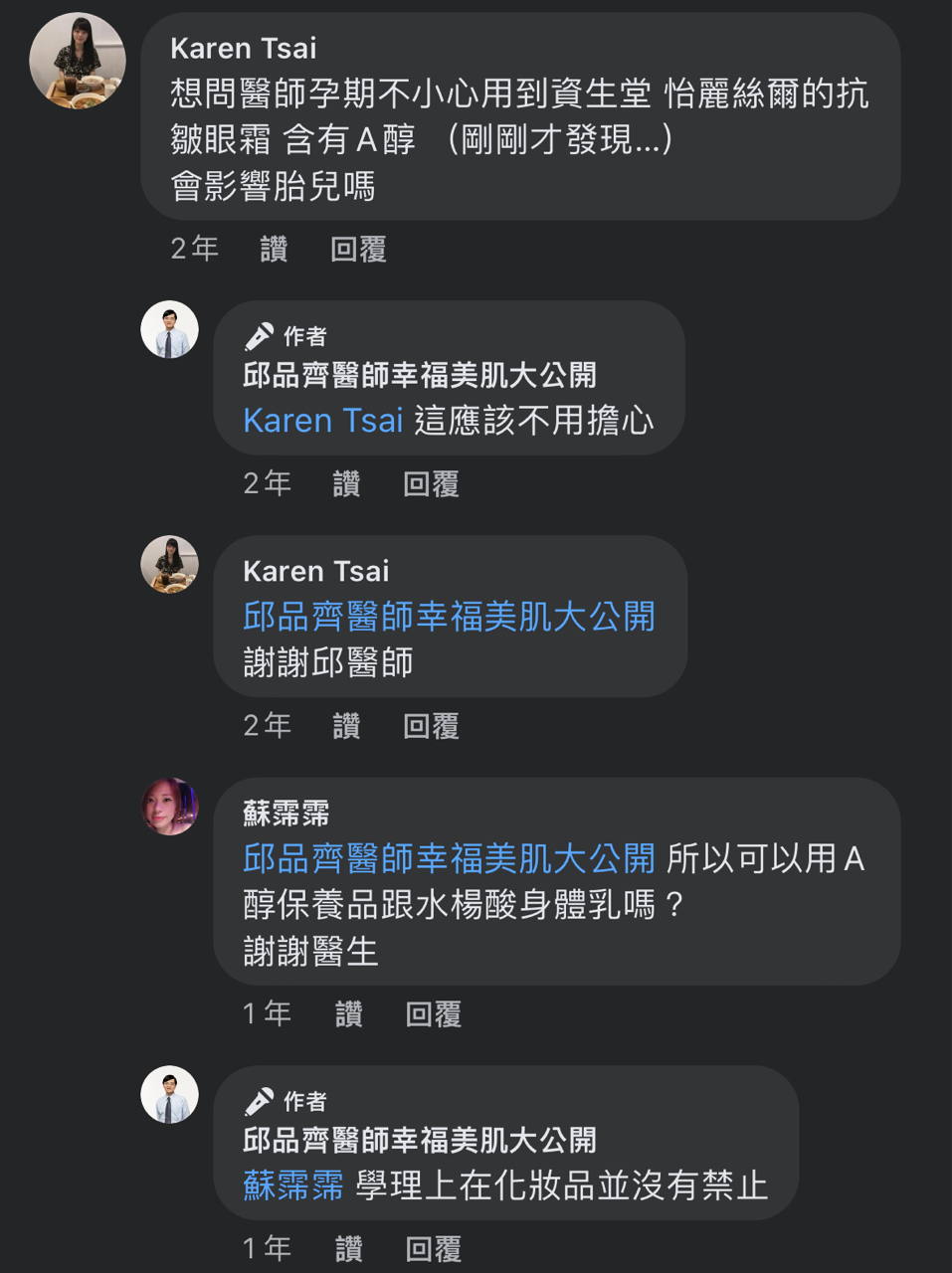
Task: Like Karen Tsai's question about A醇 eye cream
Action: coord(274,249)
